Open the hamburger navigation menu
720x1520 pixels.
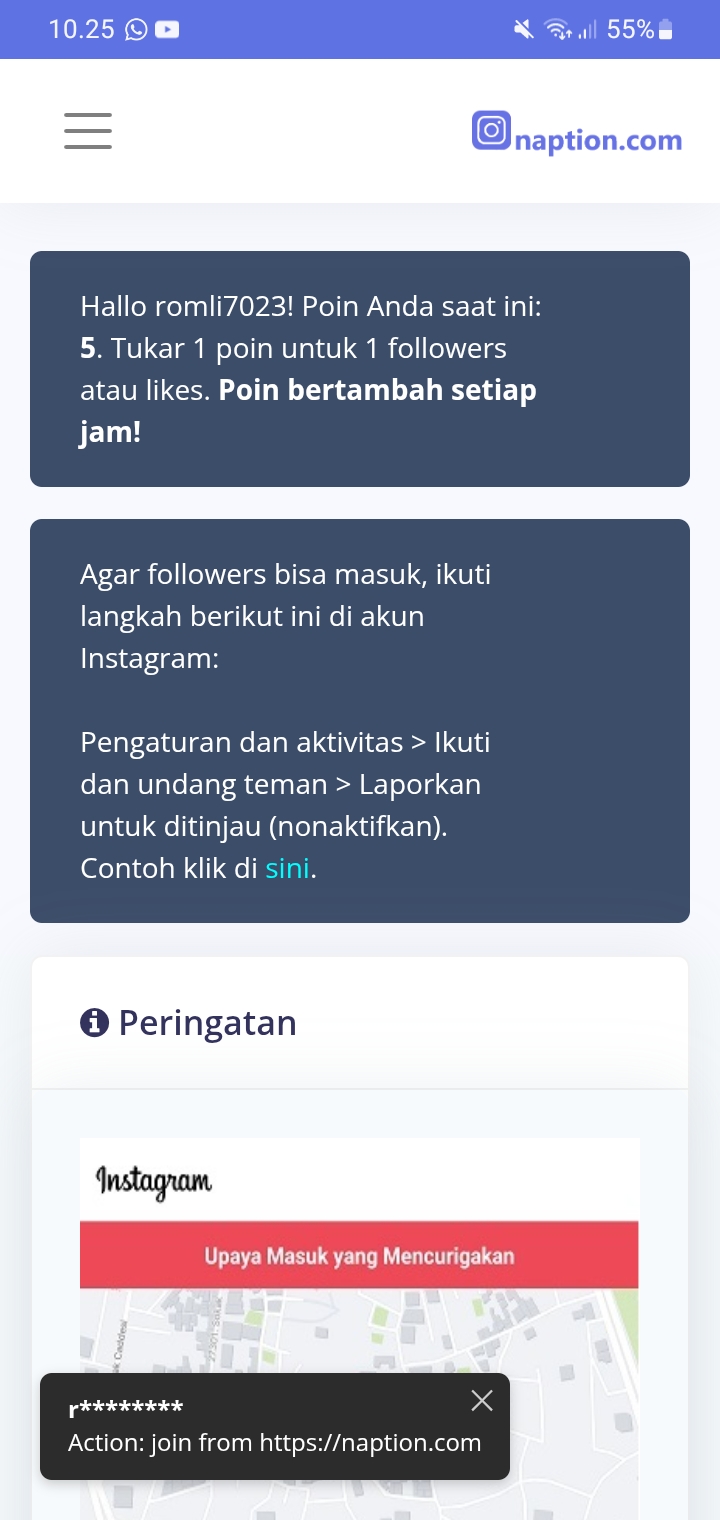[88, 131]
